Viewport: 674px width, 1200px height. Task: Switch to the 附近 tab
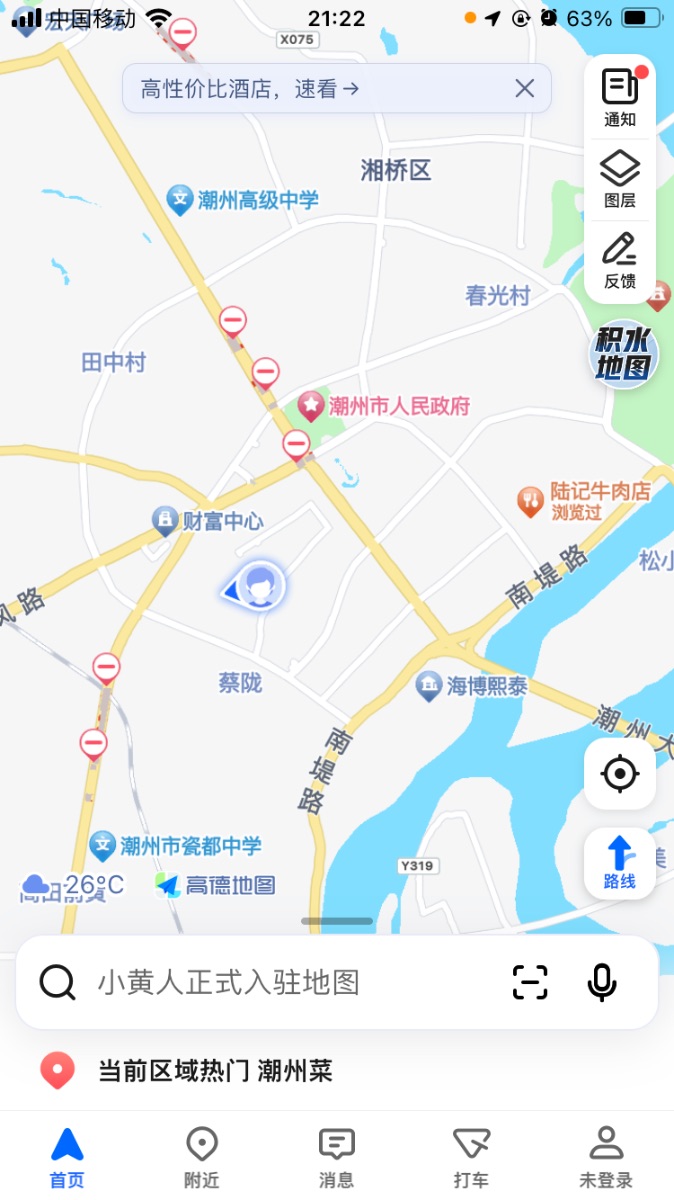click(x=202, y=1156)
